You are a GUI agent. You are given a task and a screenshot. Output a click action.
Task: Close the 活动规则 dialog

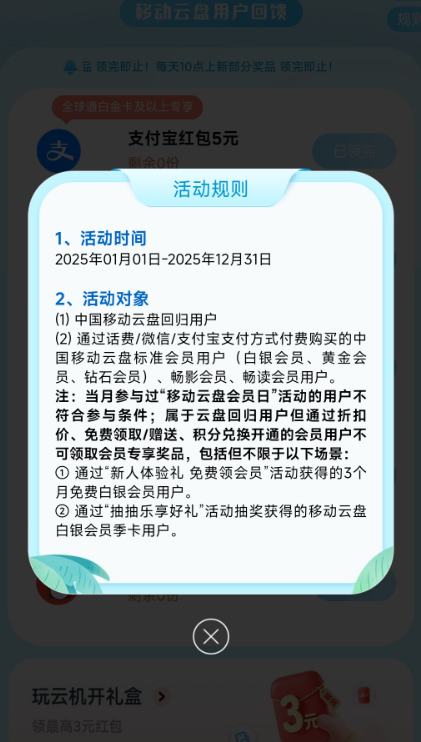[x=210, y=636]
